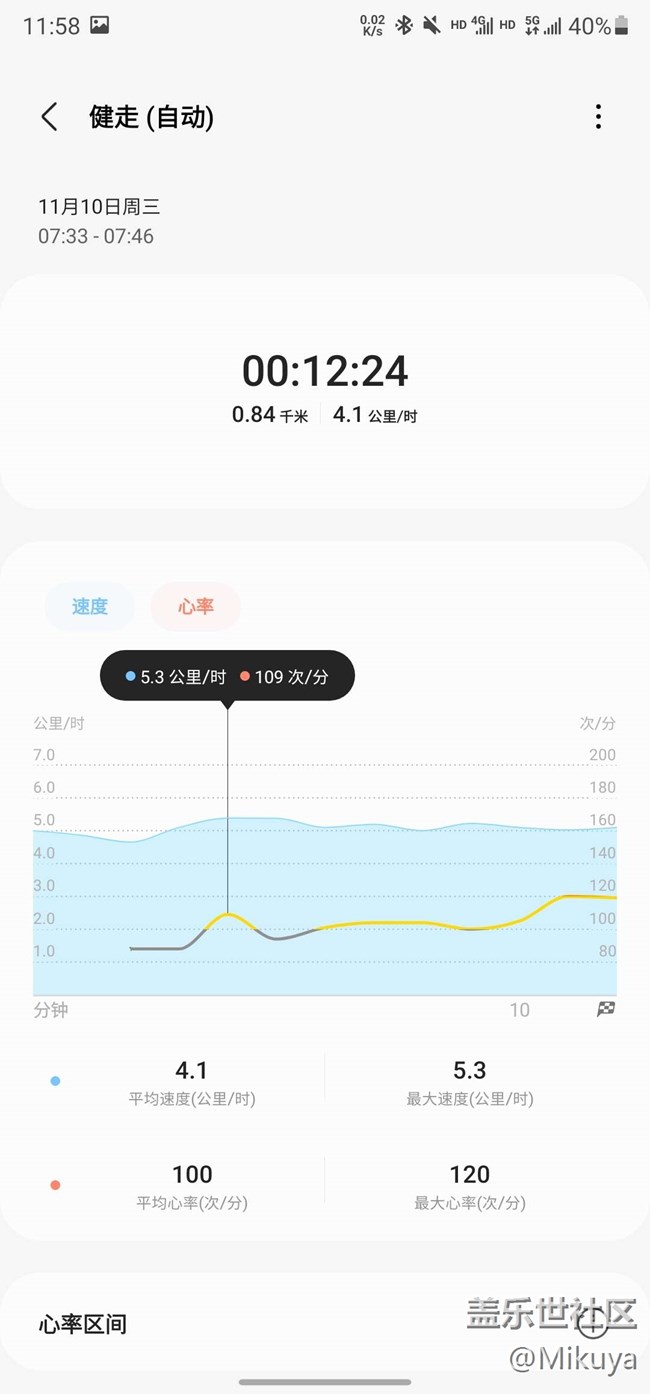Toggle the 心率 chart chip
The image size is (650, 1394).
pyautogui.click(x=196, y=606)
